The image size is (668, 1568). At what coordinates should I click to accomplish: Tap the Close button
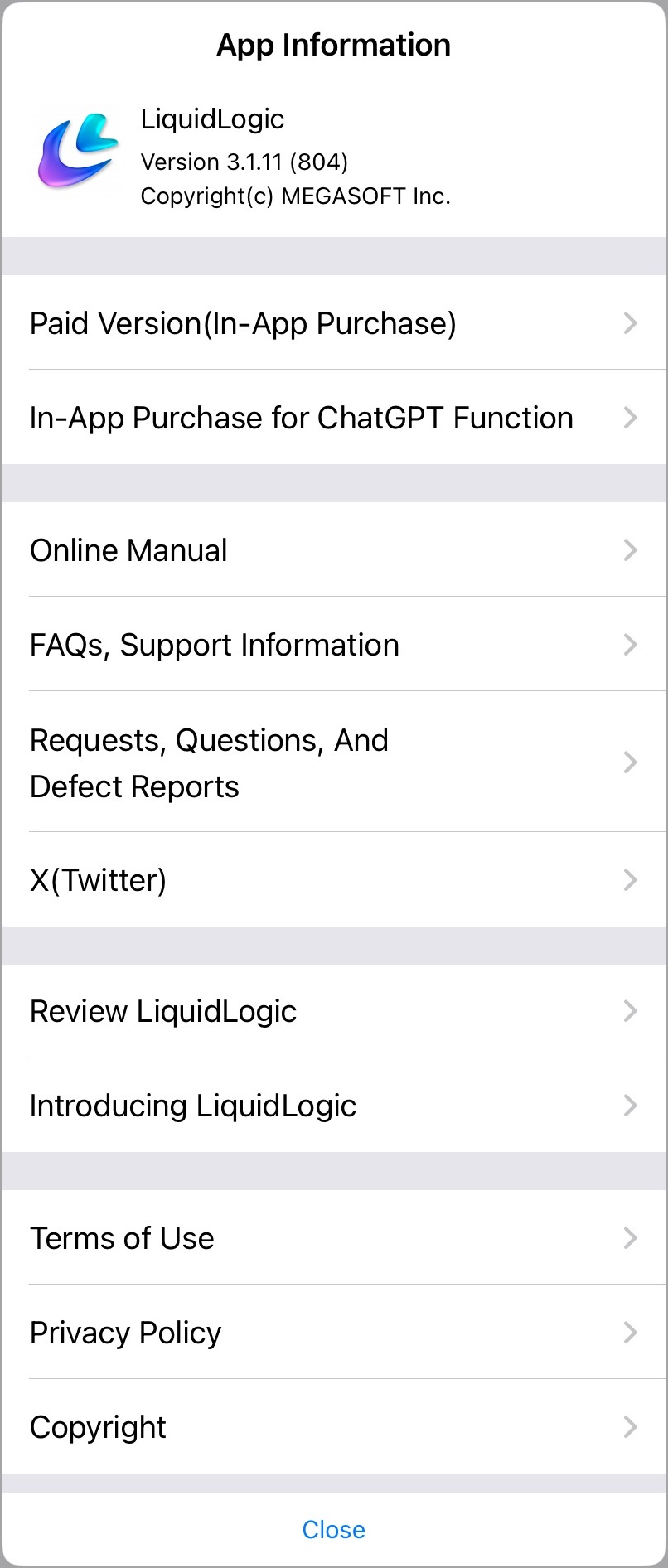click(334, 1529)
